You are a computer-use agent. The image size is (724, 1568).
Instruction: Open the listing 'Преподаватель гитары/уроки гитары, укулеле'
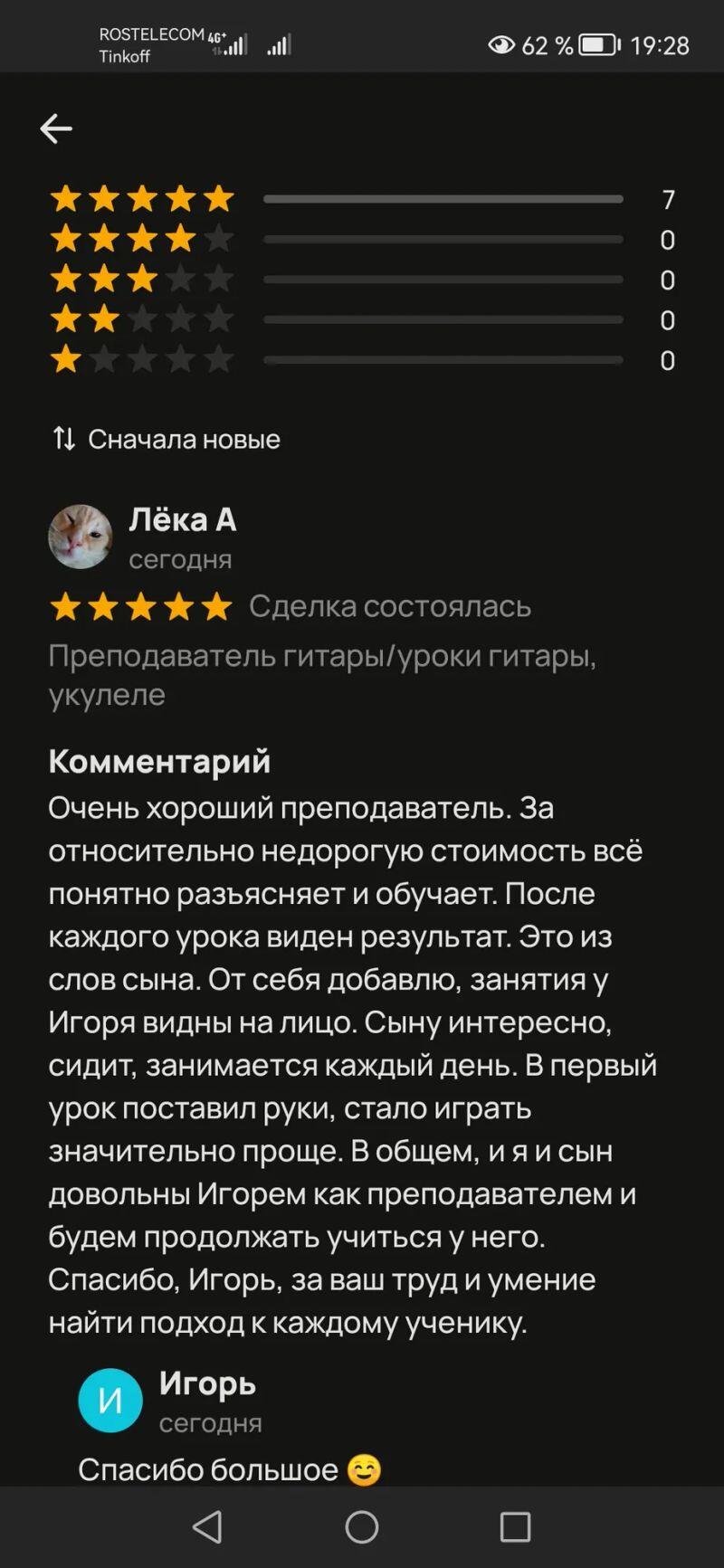click(x=321, y=674)
